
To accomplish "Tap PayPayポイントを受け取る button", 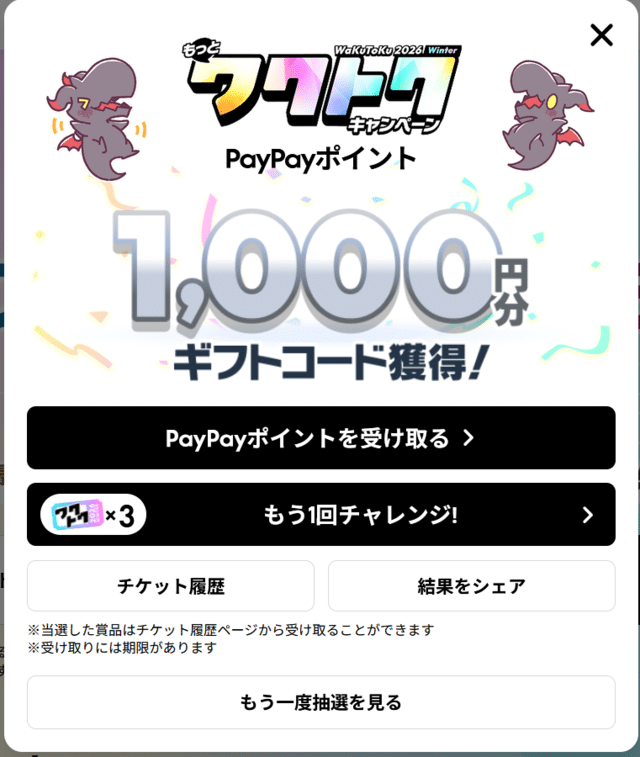I will (x=320, y=438).
